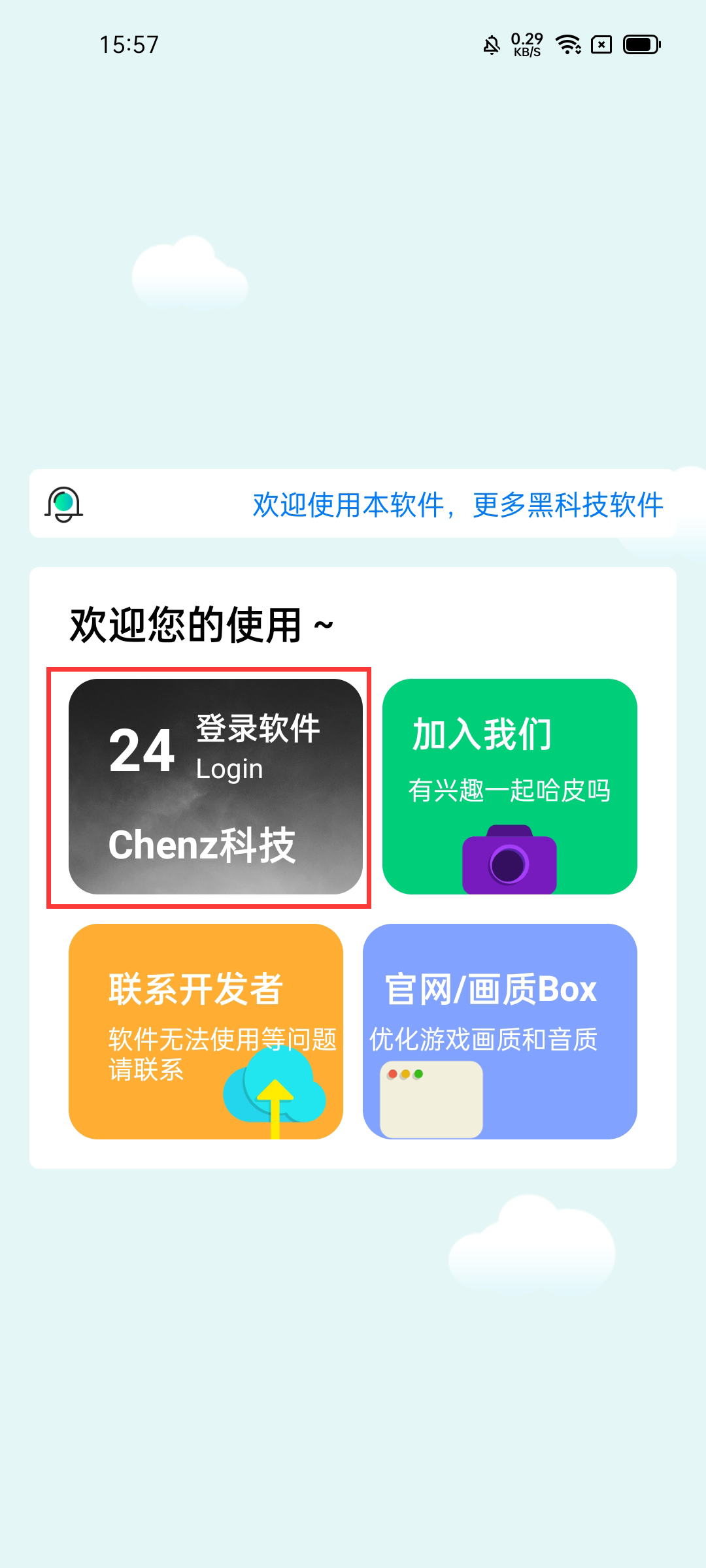Open the 官网/画质Box card

(499, 1031)
